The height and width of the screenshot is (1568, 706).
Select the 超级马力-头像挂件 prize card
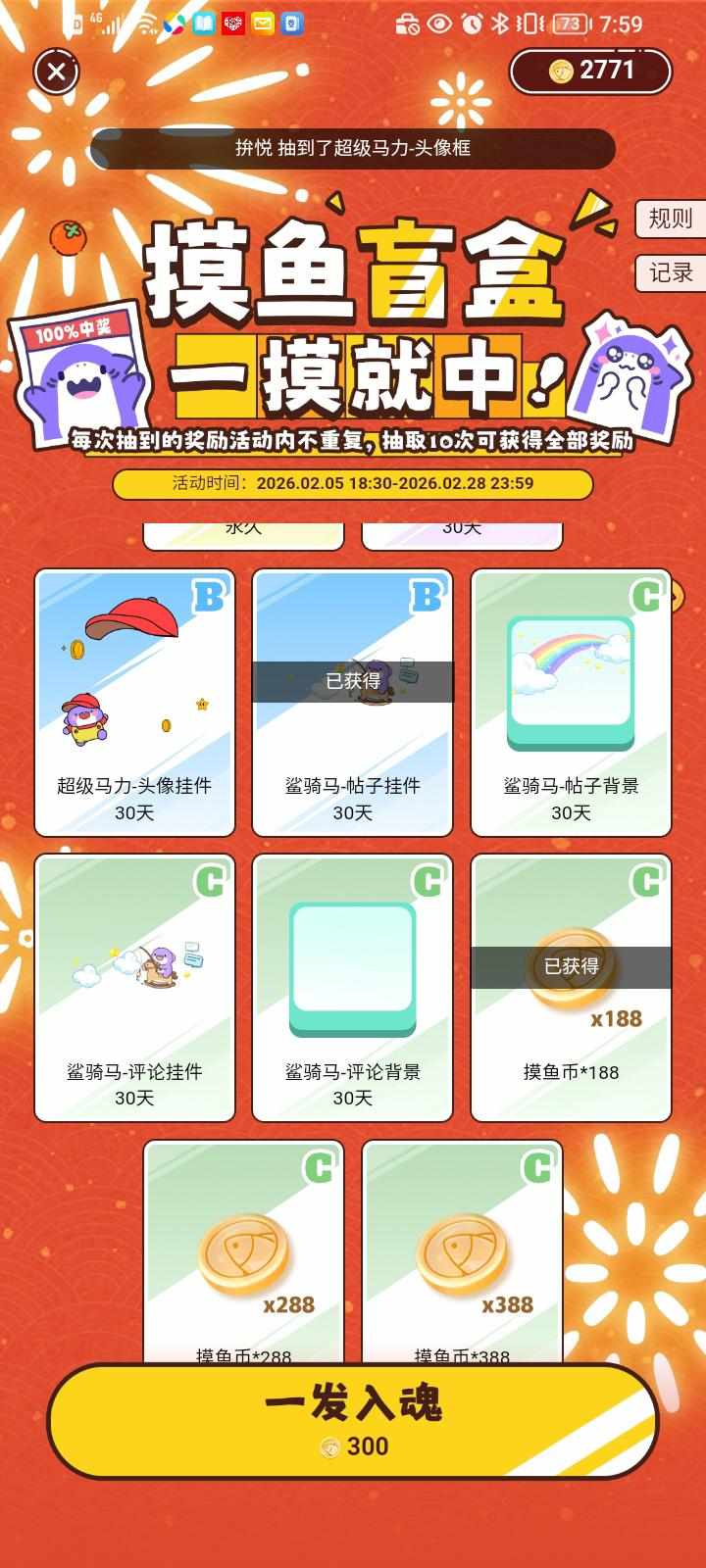[x=134, y=703]
